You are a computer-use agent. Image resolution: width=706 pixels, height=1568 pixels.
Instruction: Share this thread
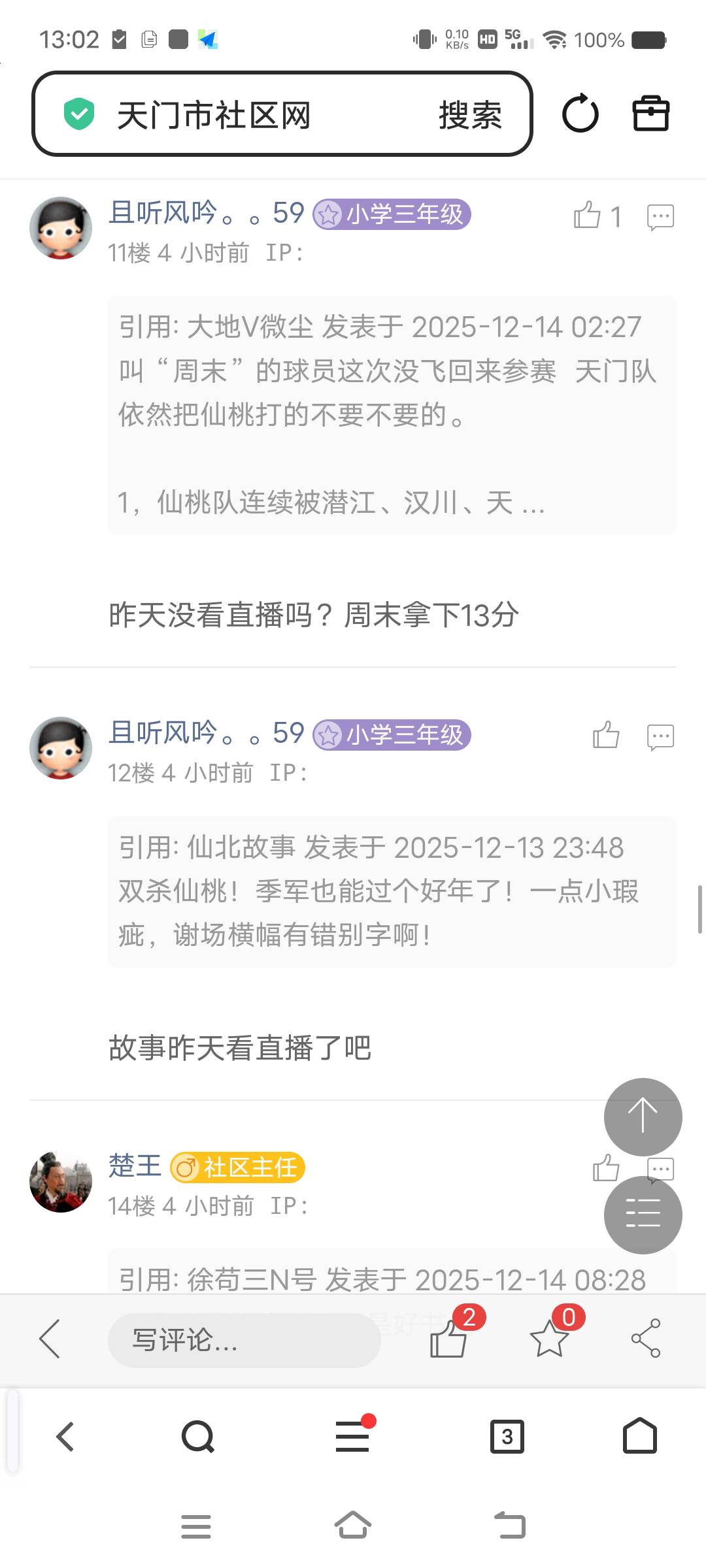pos(646,1338)
